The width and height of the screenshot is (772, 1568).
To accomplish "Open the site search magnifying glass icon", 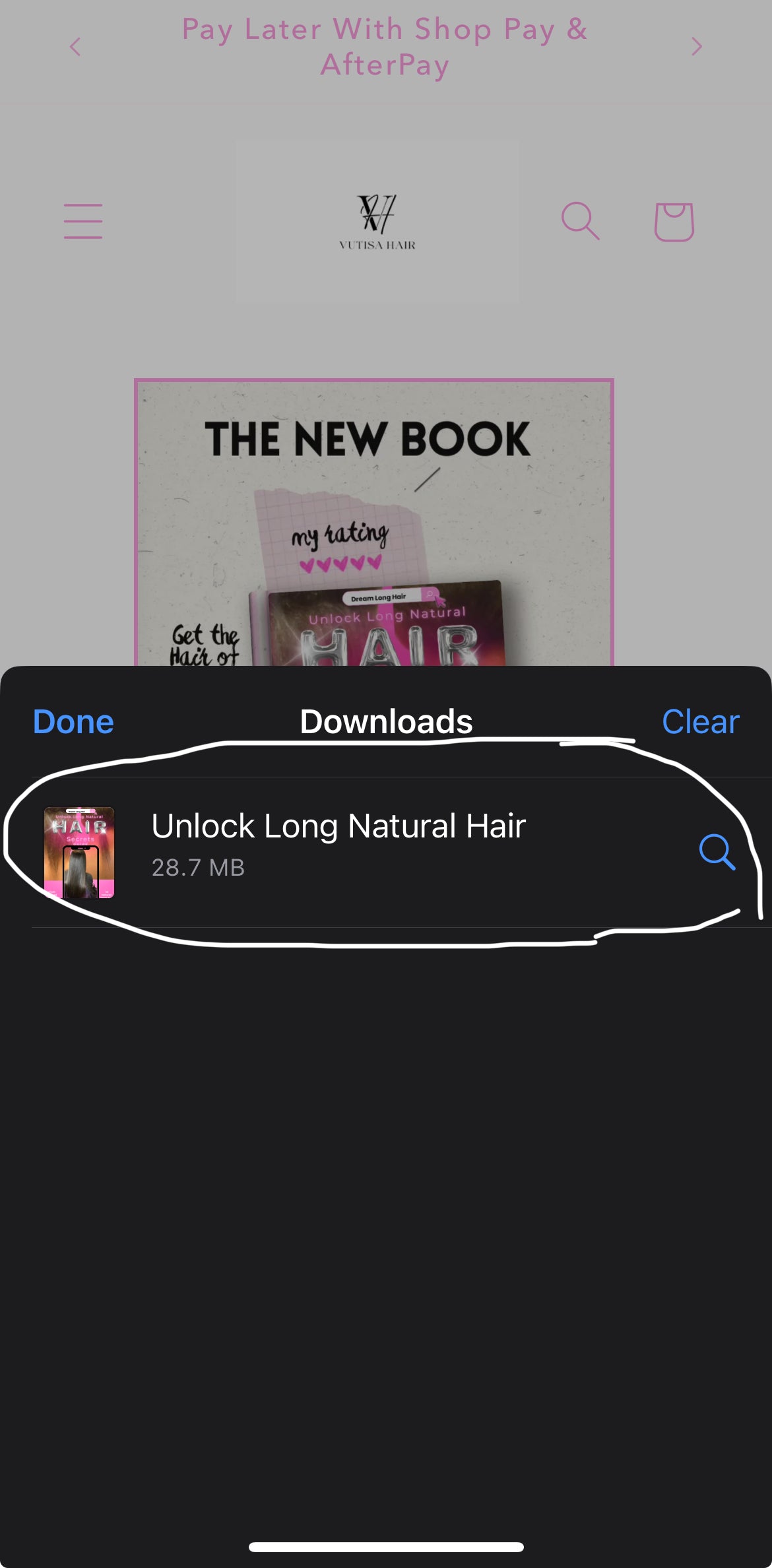I will 579,220.
